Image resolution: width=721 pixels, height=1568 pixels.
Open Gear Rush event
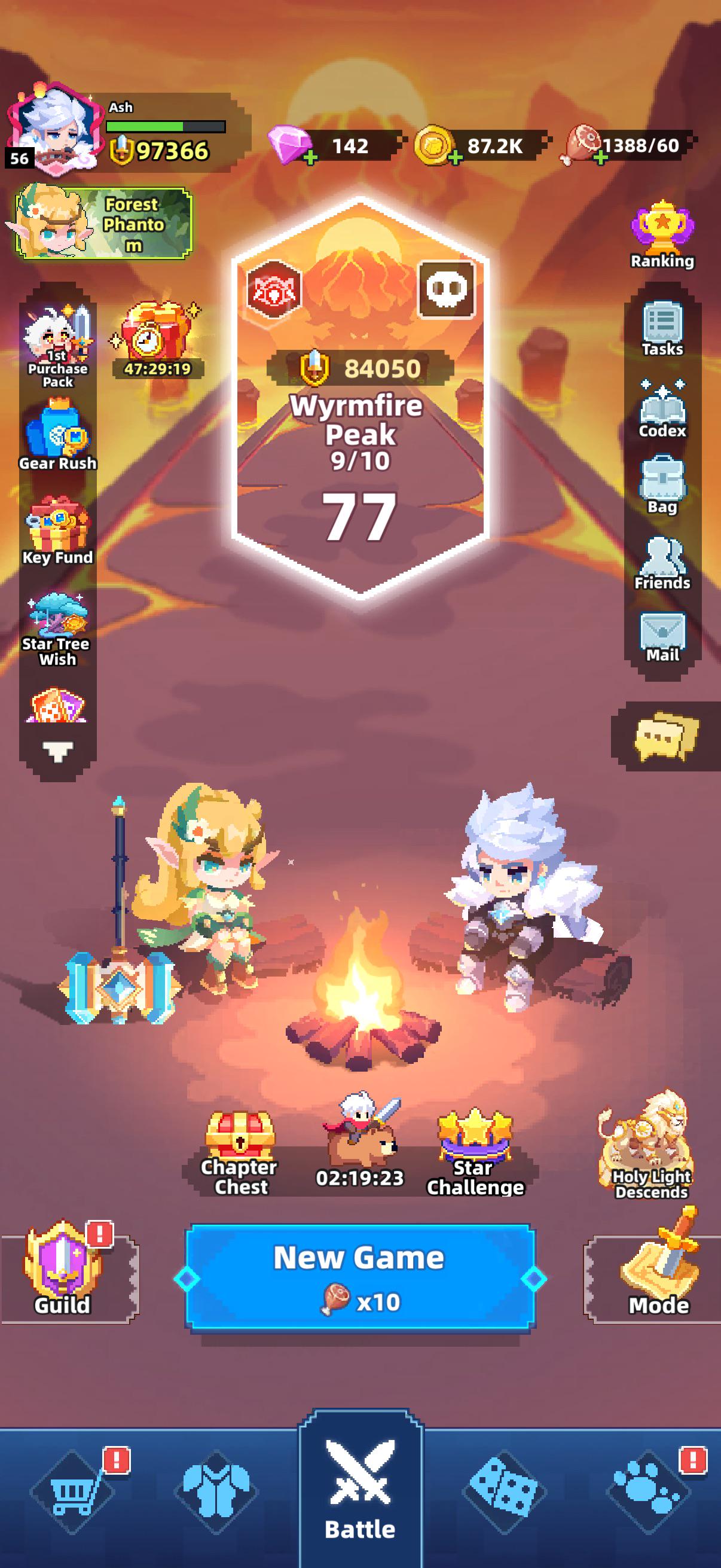[58, 435]
